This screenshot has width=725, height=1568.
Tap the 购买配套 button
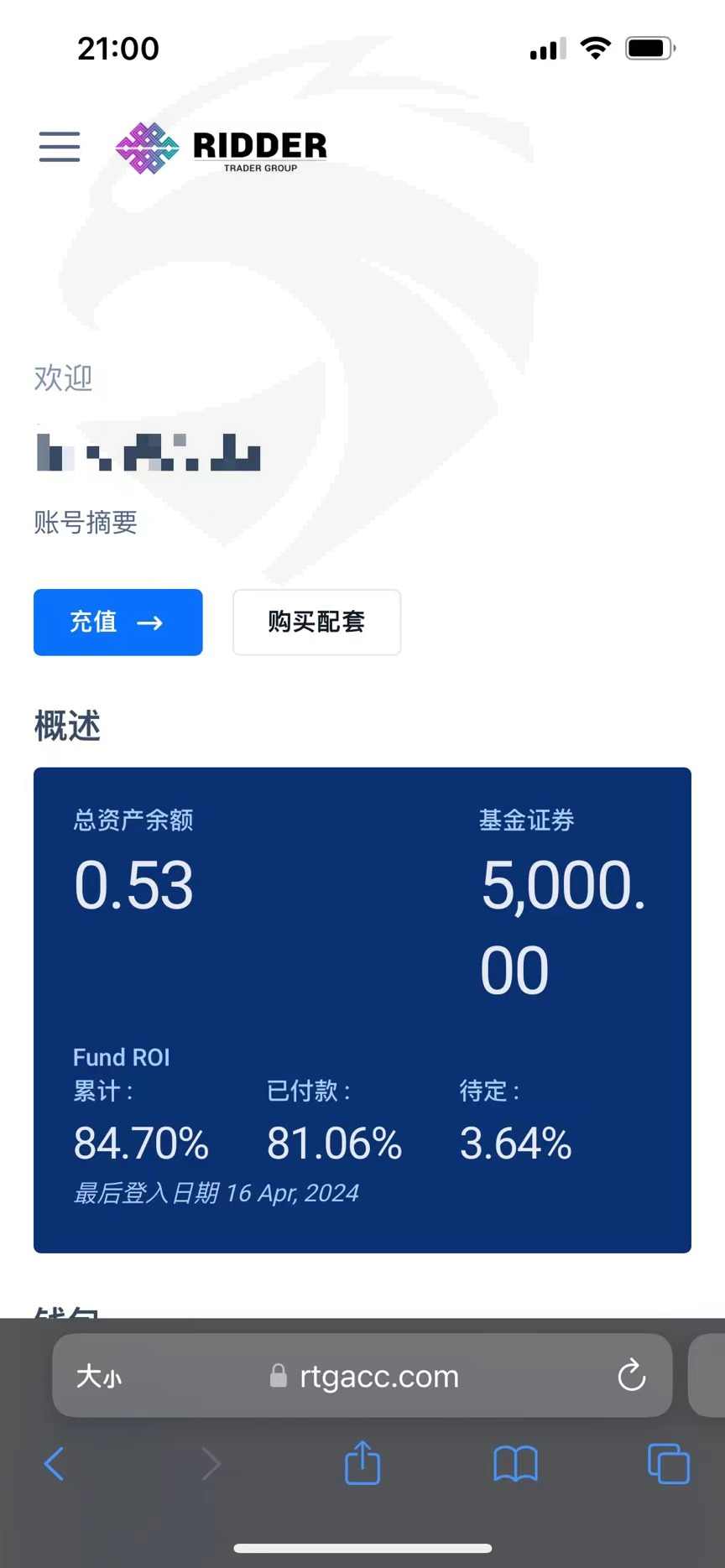pyautogui.click(x=316, y=622)
